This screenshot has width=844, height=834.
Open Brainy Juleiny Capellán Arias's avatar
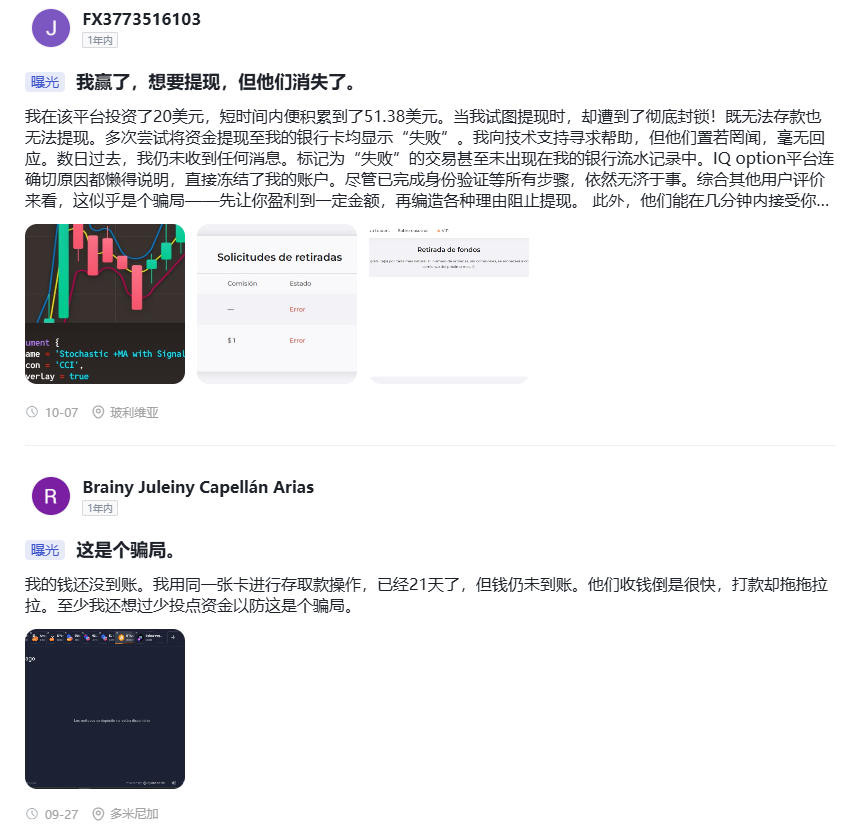(x=51, y=496)
